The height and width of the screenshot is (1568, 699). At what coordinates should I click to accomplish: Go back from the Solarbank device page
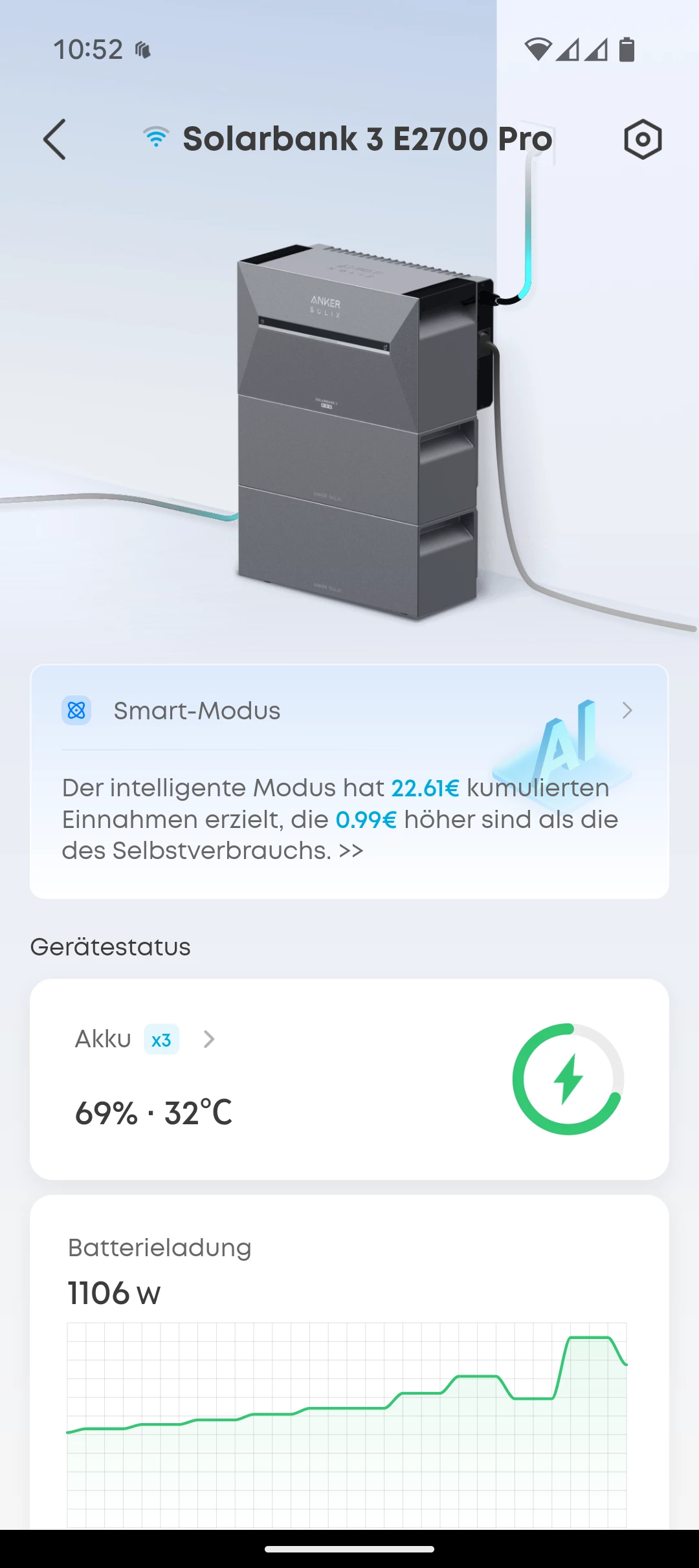coord(54,139)
